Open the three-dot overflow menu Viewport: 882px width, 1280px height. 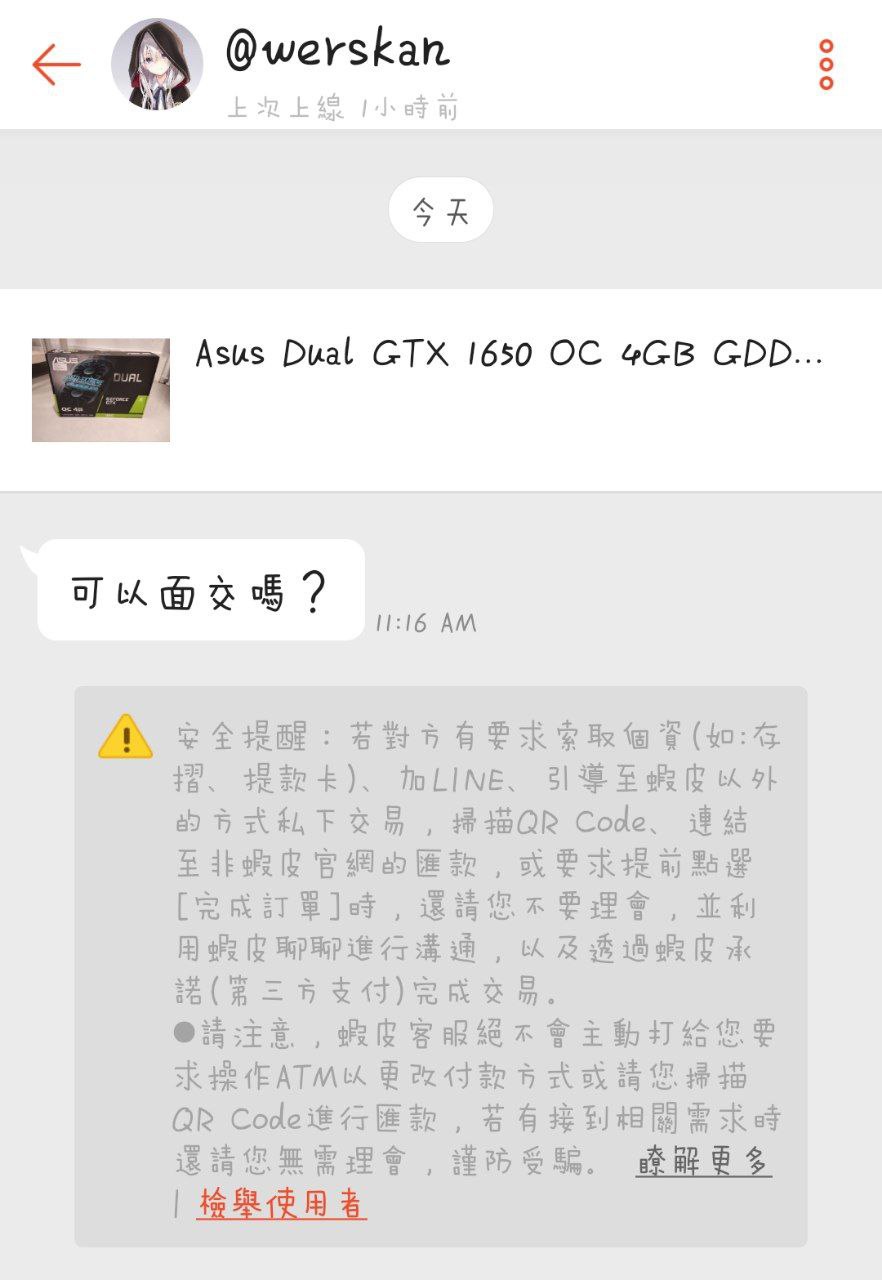(x=826, y=65)
